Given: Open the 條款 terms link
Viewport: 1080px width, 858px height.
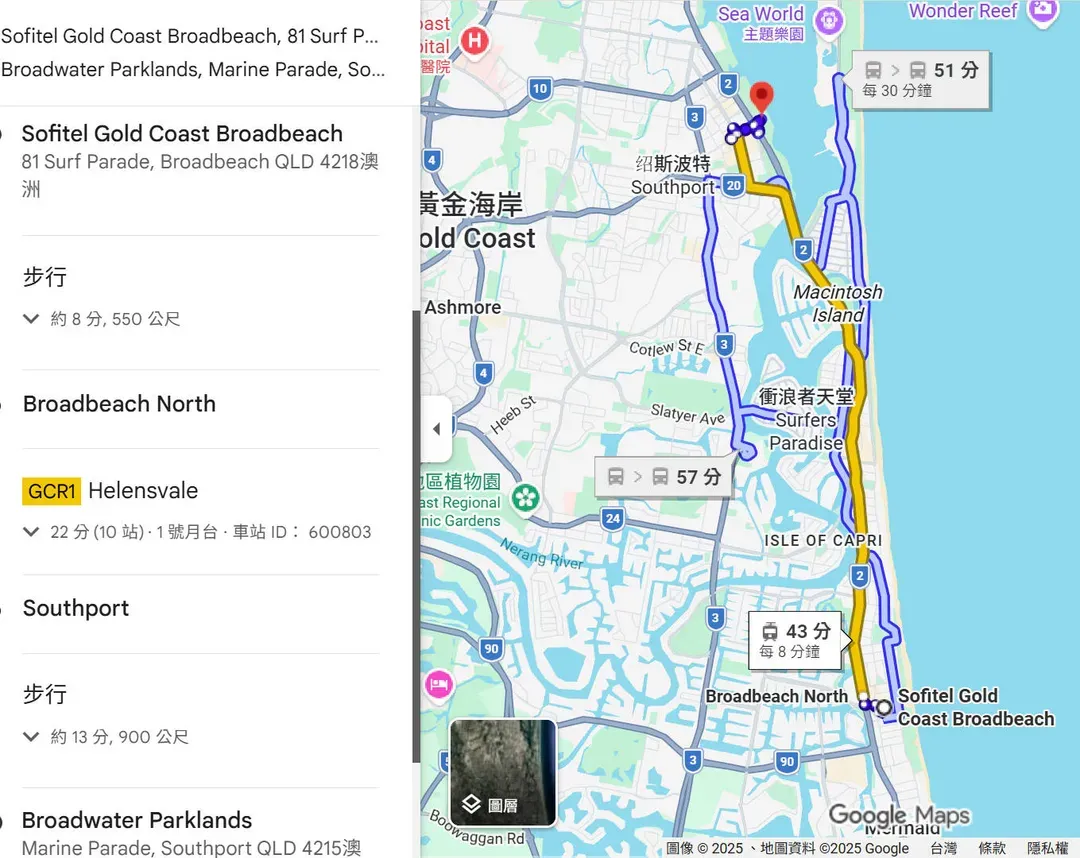Looking at the screenshot, I should [991, 848].
